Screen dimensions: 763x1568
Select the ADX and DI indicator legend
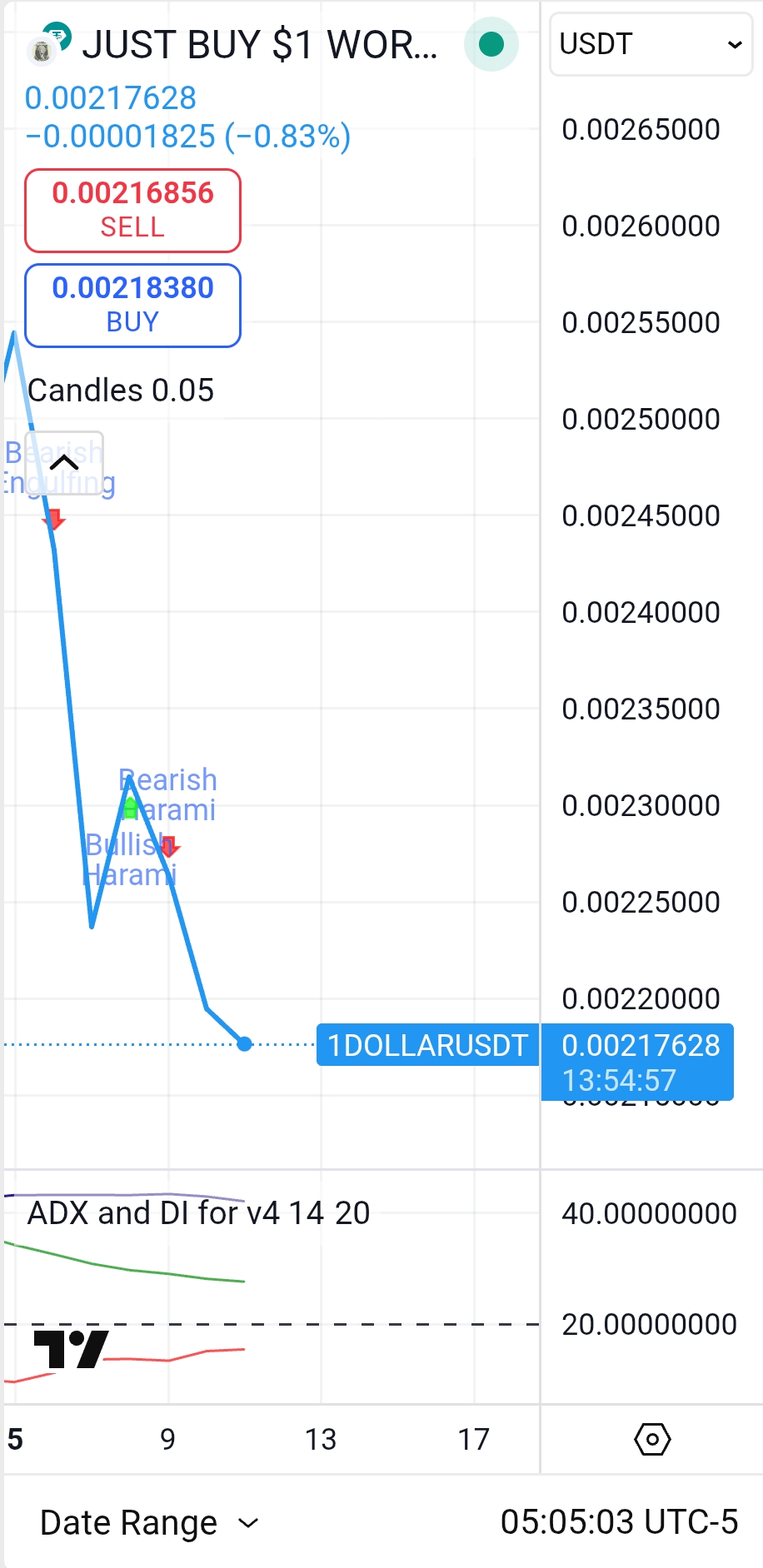[198, 1213]
